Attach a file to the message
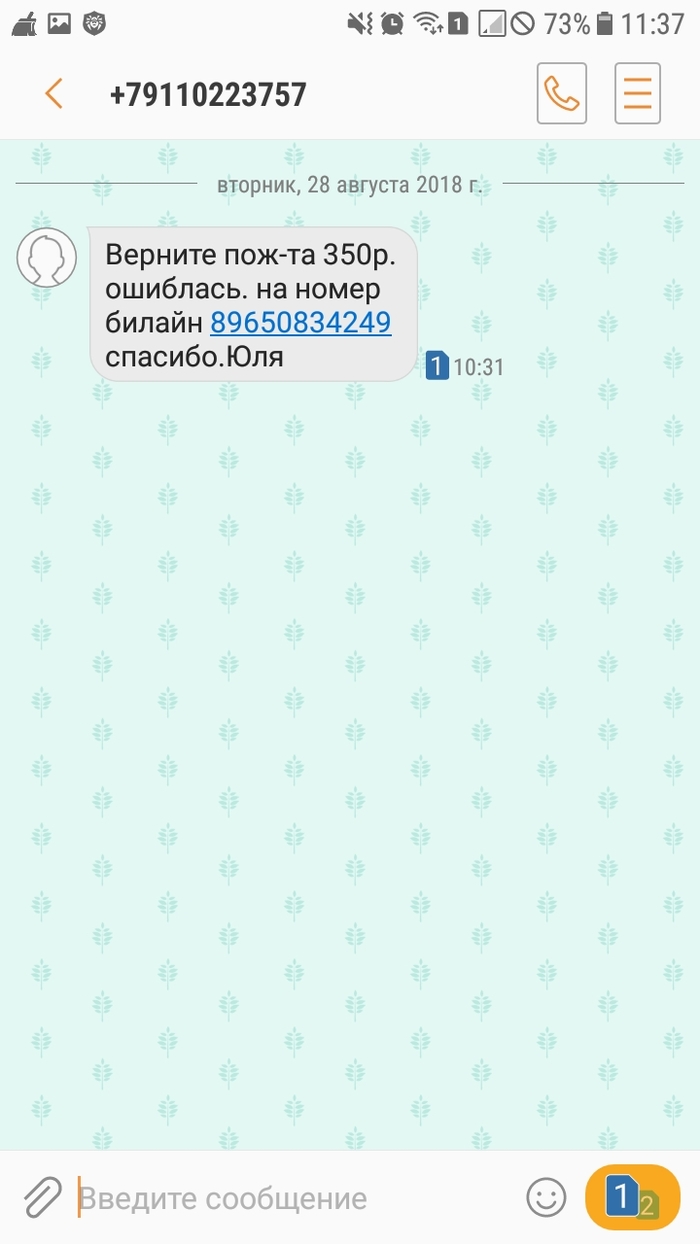The image size is (700, 1244). point(41,1197)
